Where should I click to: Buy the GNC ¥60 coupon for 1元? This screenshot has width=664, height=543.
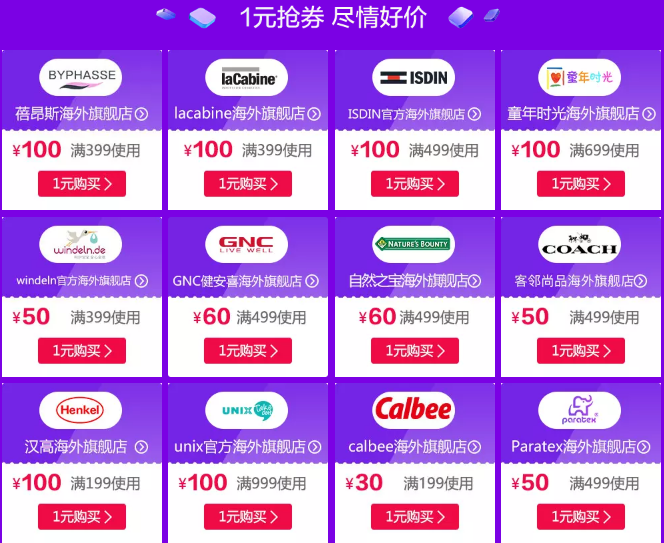pyautogui.click(x=248, y=351)
